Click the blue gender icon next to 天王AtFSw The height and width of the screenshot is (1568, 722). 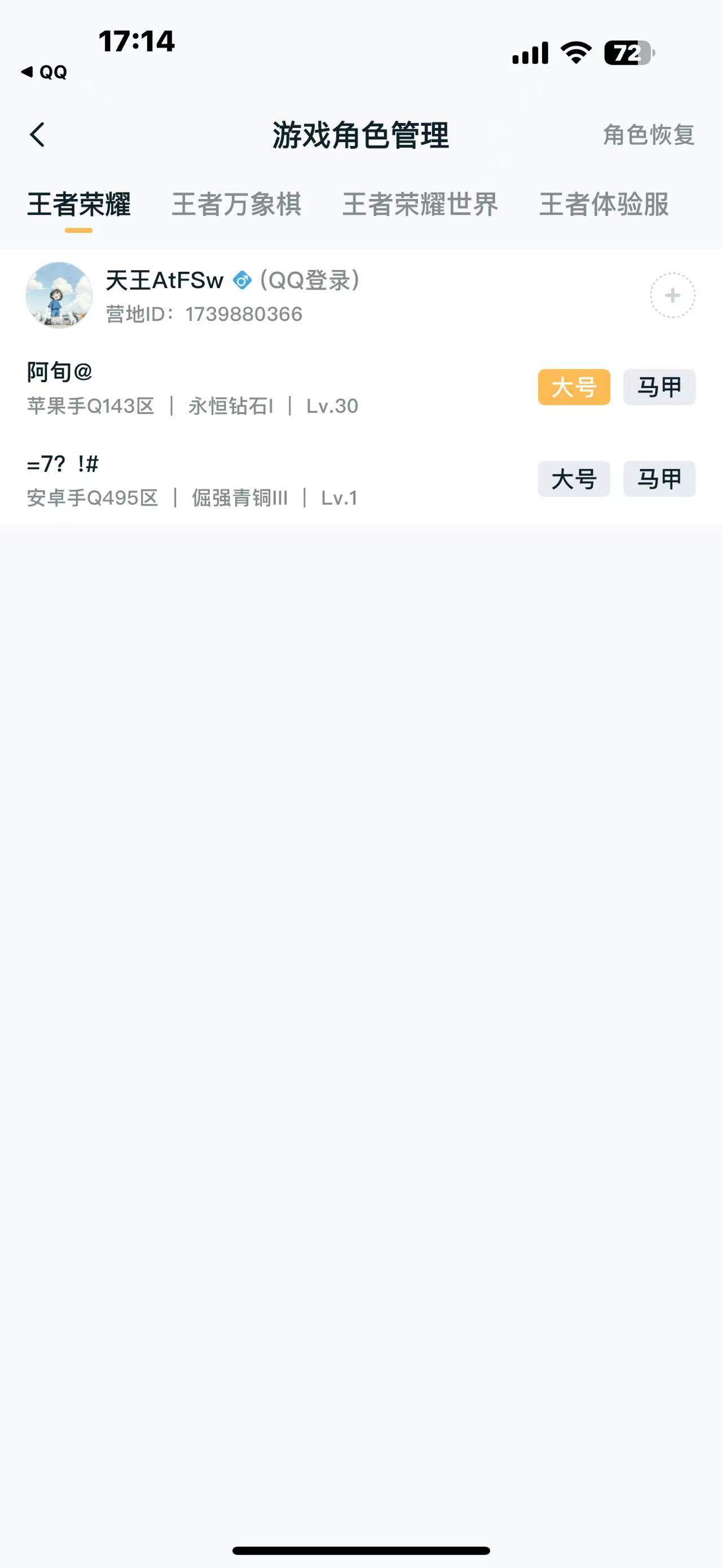coord(243,281)
